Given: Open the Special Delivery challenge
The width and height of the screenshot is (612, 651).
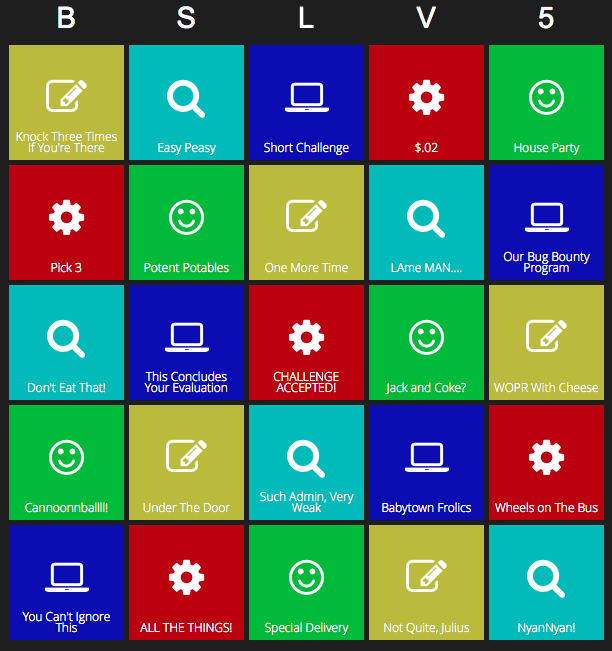Looking at the screenshot, I should click(306, 582).
